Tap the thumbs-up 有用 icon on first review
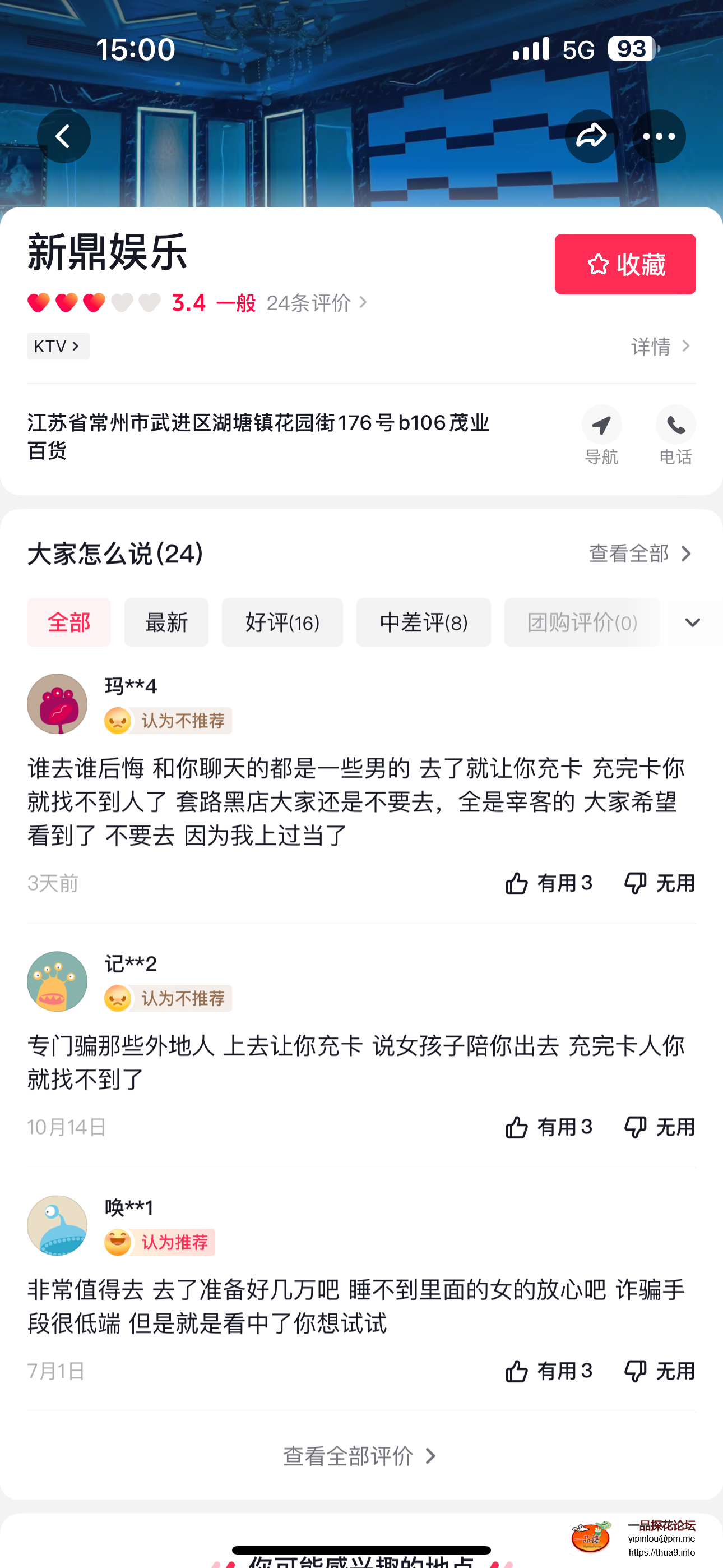Image resolution: width=723 pixels, height=1568 pixels. pyautogui.click(x=517, y=884)
